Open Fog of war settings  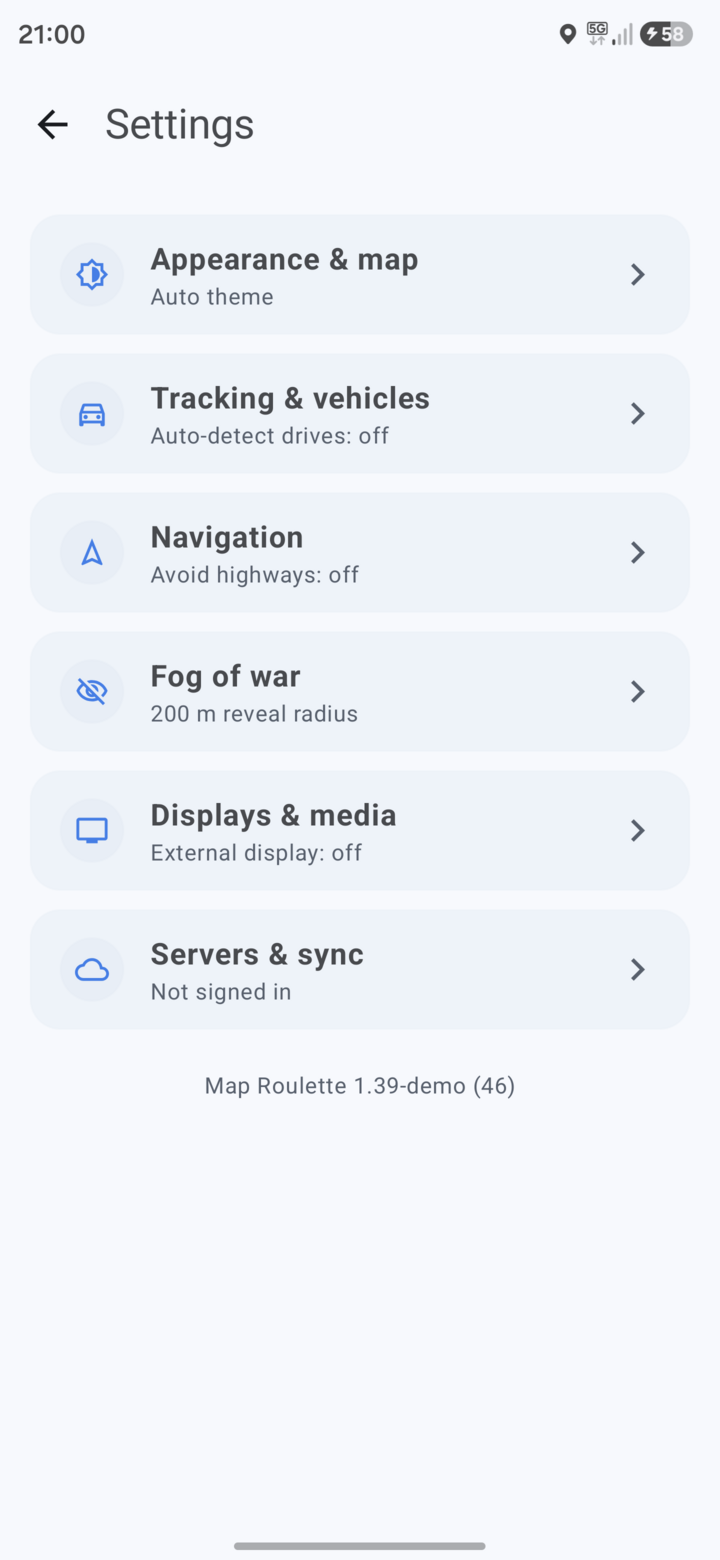(x=360, y=691)
